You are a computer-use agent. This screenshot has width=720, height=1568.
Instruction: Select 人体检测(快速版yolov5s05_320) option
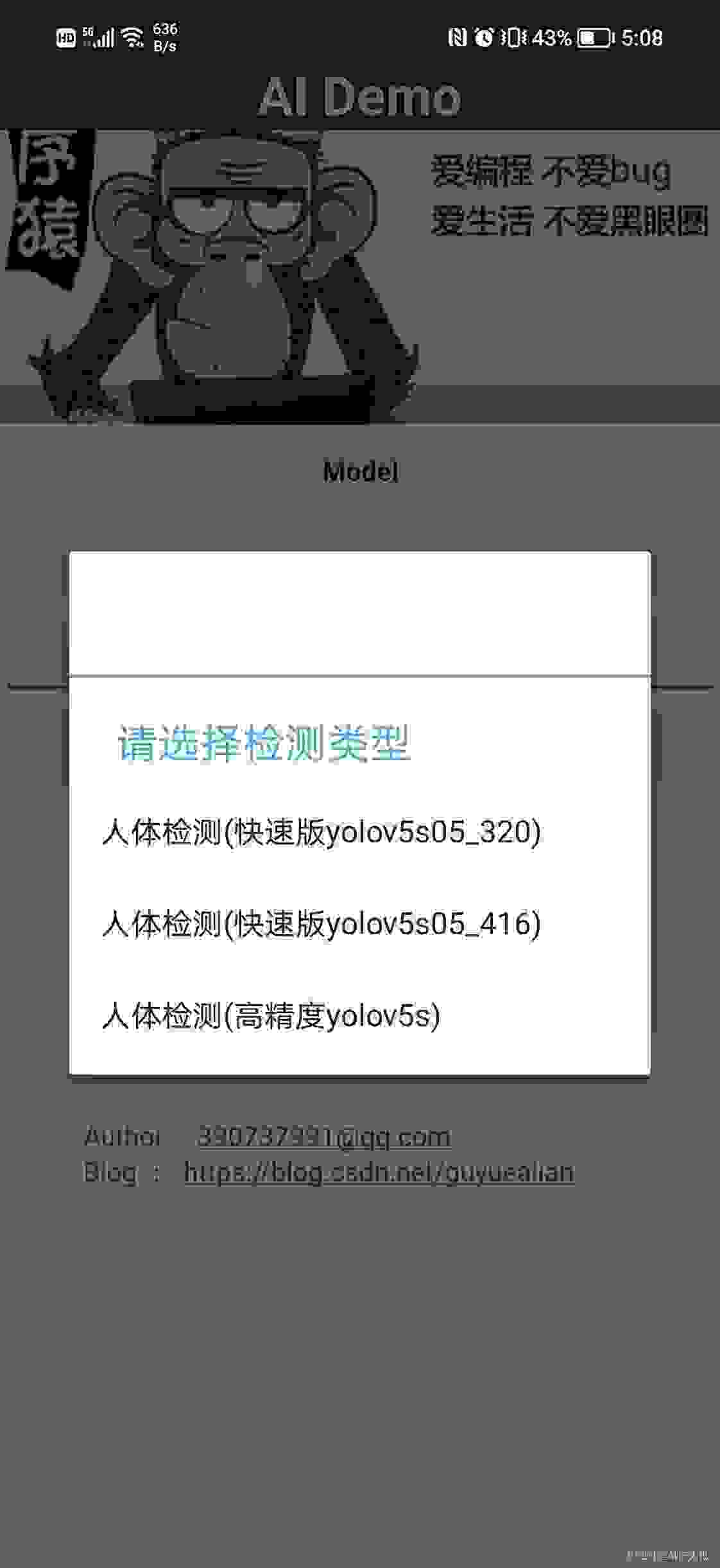[x=359, y=832]
